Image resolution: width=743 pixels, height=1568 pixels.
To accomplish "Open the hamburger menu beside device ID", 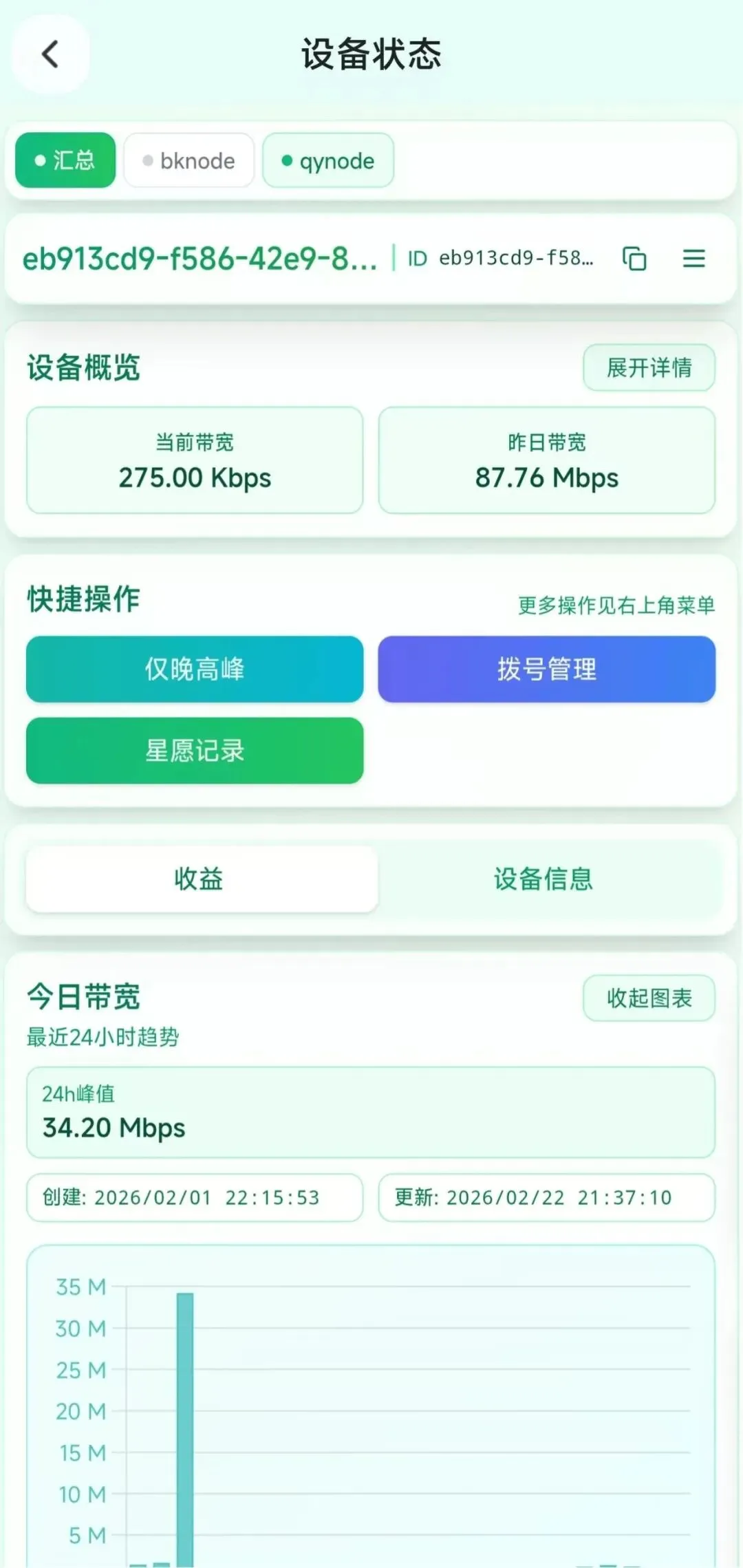I will (x=693, y=259).
